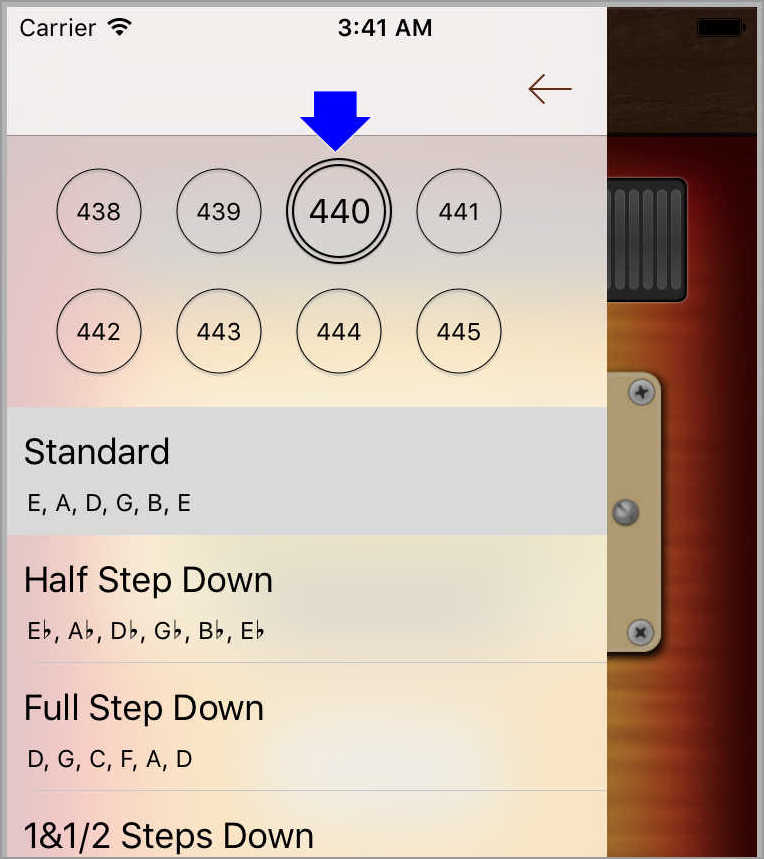The width and height of the screenshot is (764, 859).
Task: Select the Standard tuning
Action: pos(306,471)
